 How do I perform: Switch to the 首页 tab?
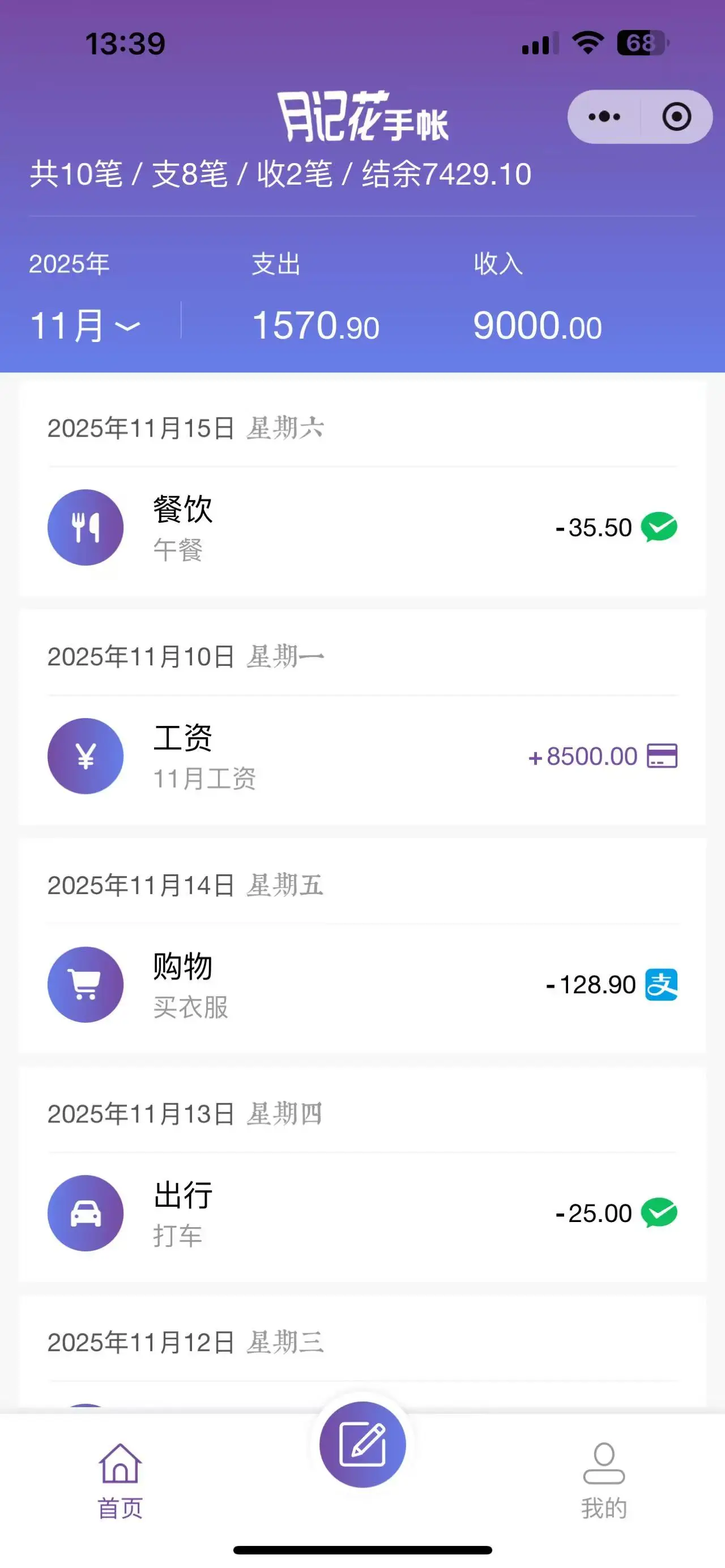coord(120,1480)
